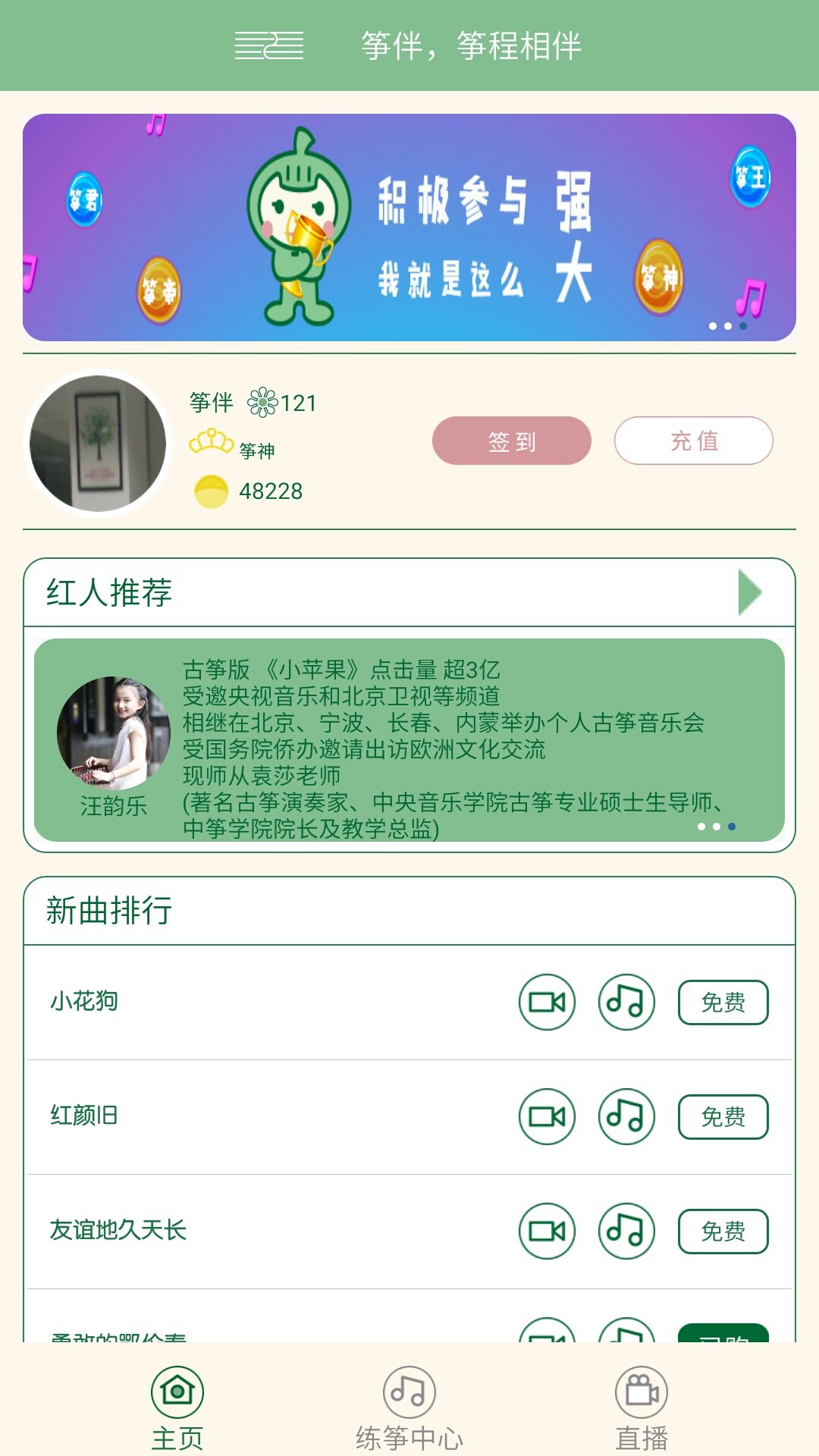Tap 免费 button for 友谊地久天长
This screenshot has height=1456, width=819.
coord(723,1231)
